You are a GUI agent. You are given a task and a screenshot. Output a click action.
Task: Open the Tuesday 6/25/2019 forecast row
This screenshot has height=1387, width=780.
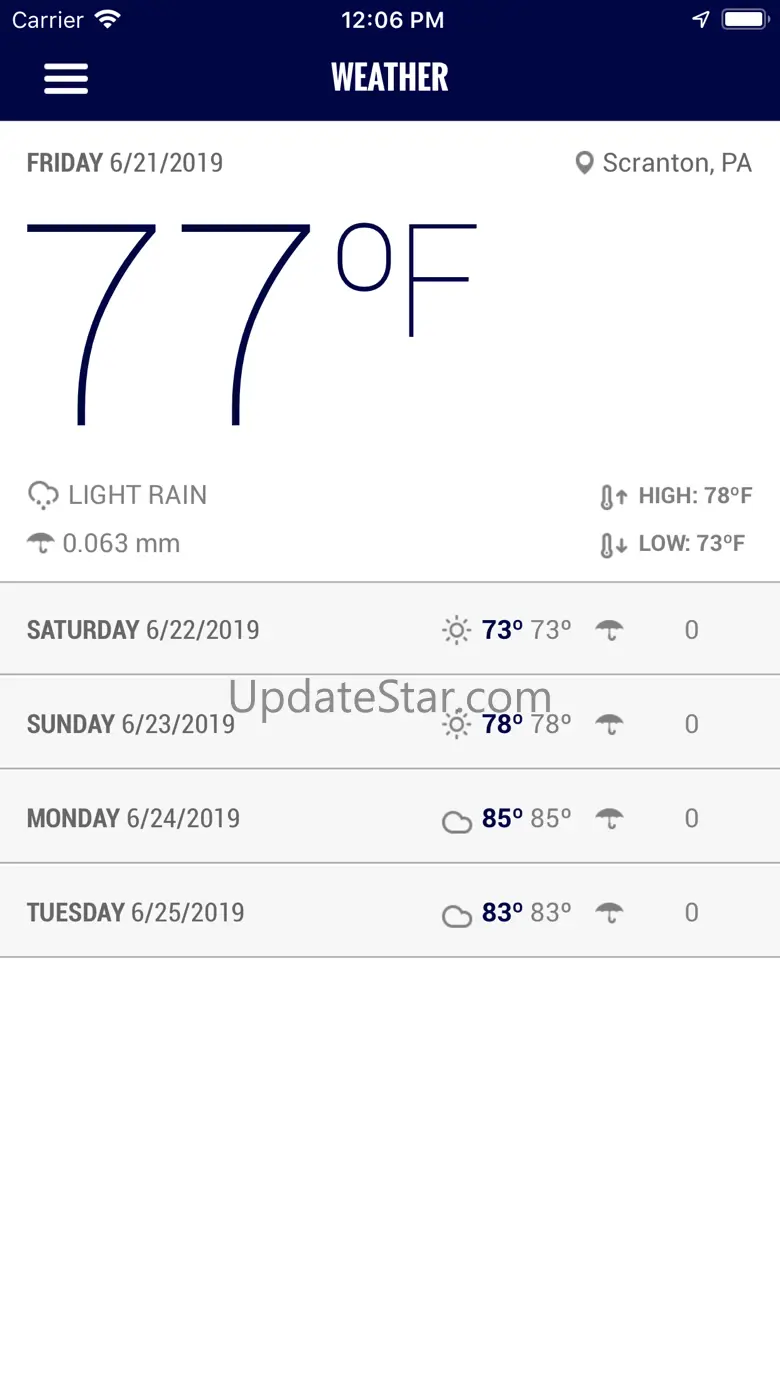390,911
